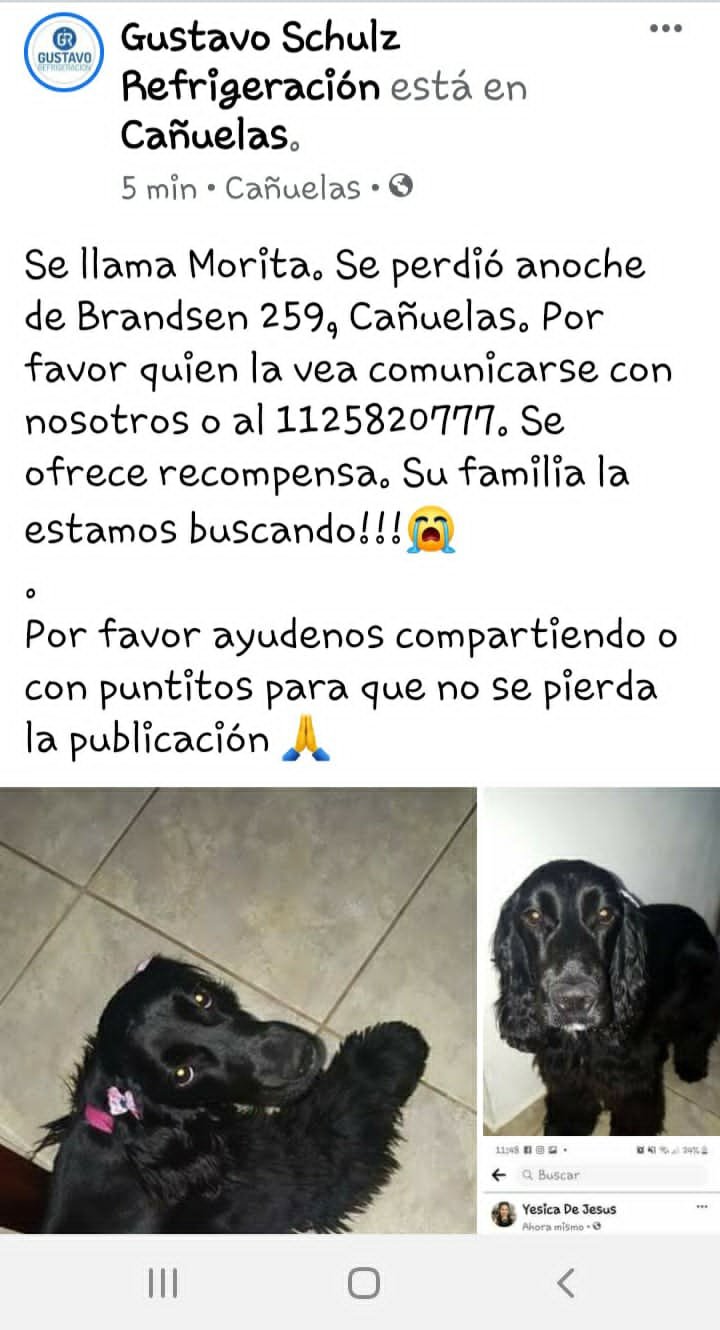The image size is (720, 1330).
Task: Open the second photo of black dog
Action: (x=601, y=960)
